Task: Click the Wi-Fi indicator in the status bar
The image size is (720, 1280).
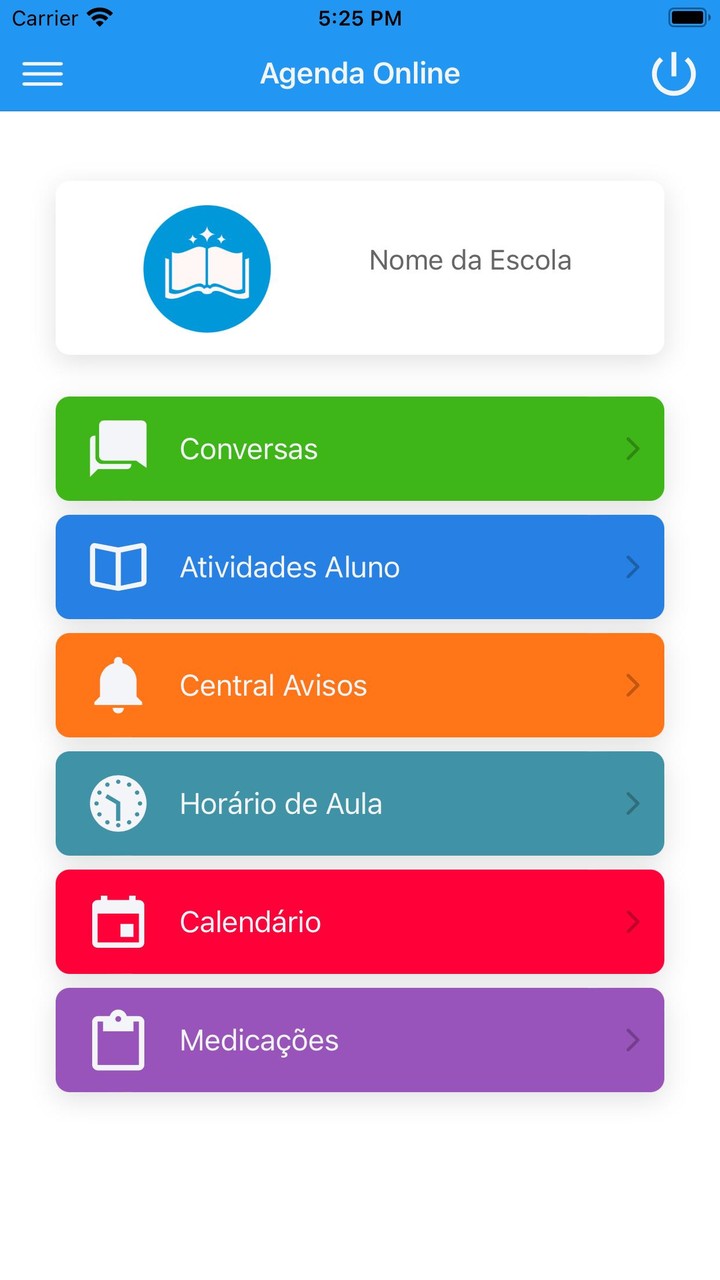Action: (97, 16)
